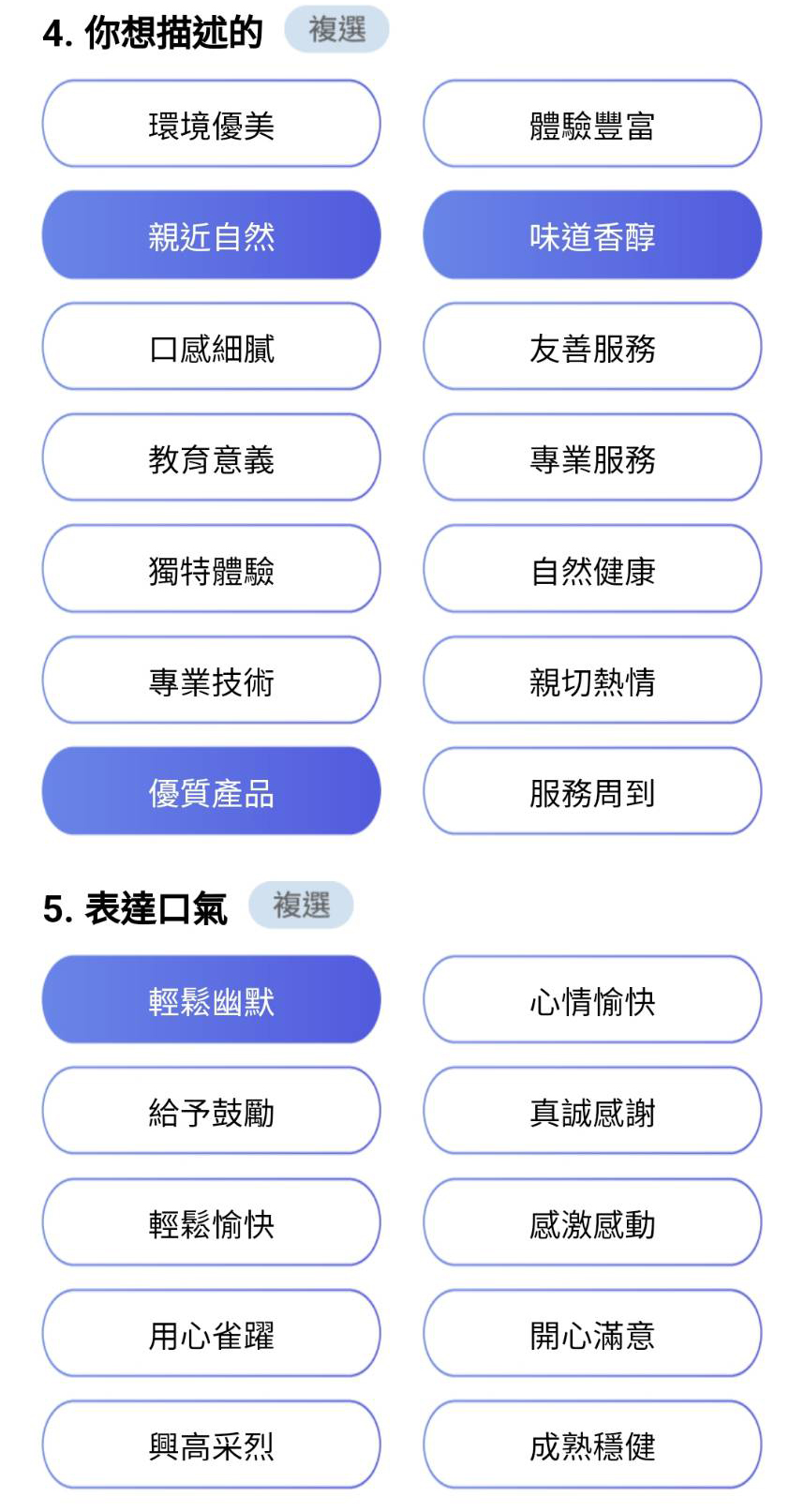The width and height of the screenshot is (804, 1512).
Task: Pick the 給予鼓勵 tone
Action: [x=211, y=1111]
